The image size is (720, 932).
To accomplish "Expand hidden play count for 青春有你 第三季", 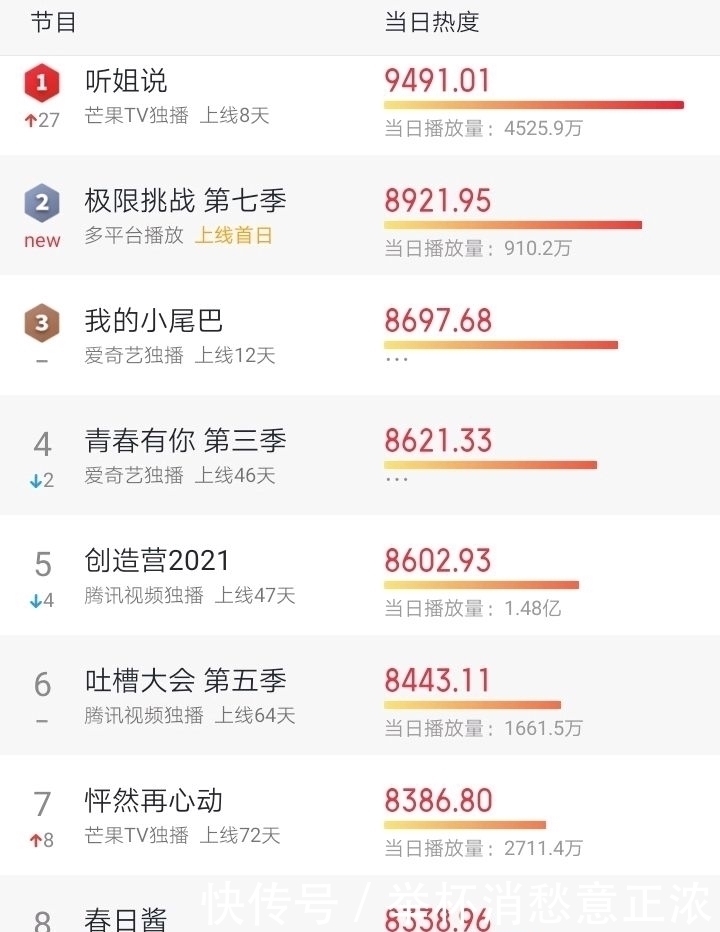I will [397, 480].
